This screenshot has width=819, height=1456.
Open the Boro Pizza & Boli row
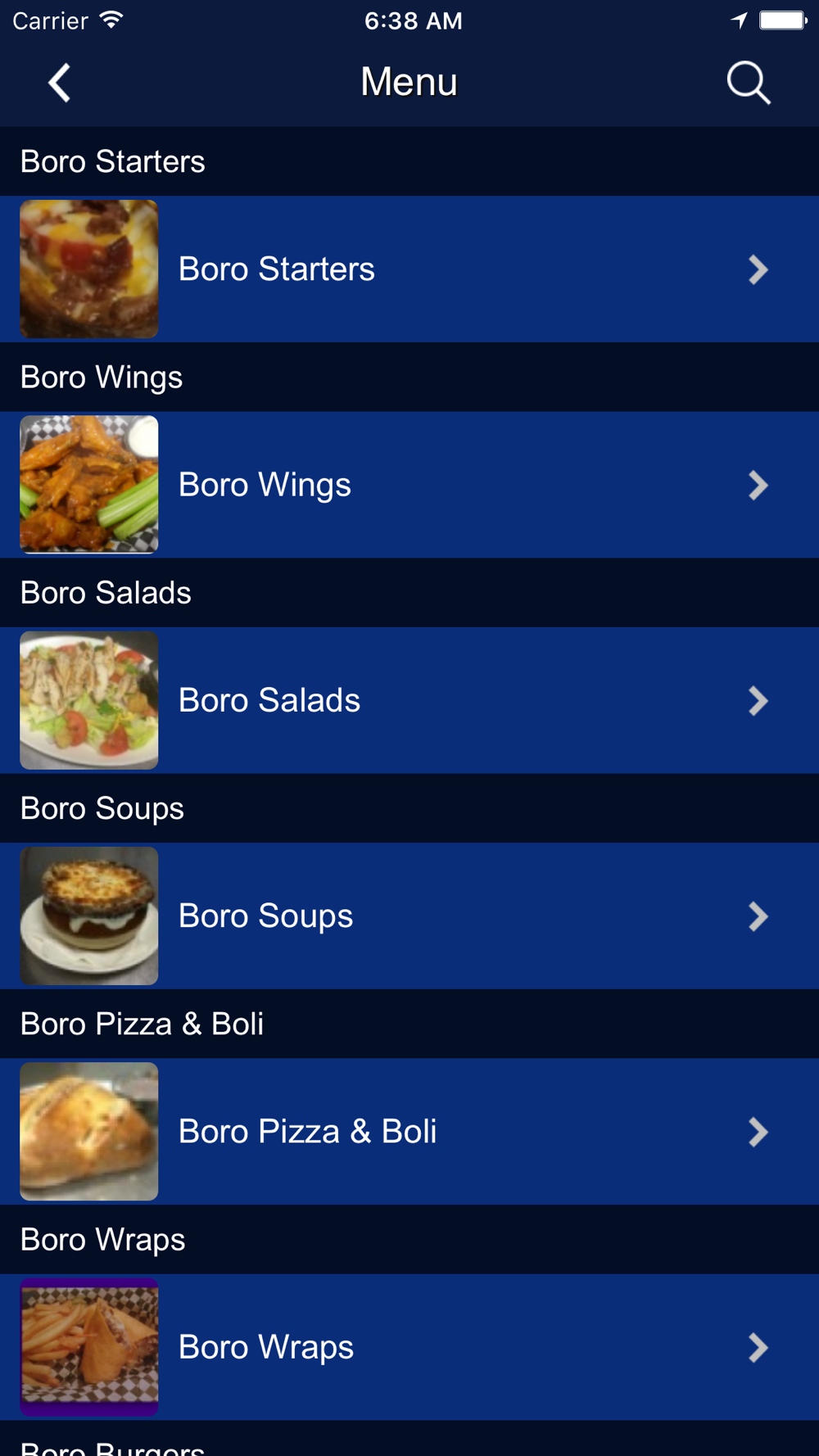pyautogui.click(x=409, y=1132)
